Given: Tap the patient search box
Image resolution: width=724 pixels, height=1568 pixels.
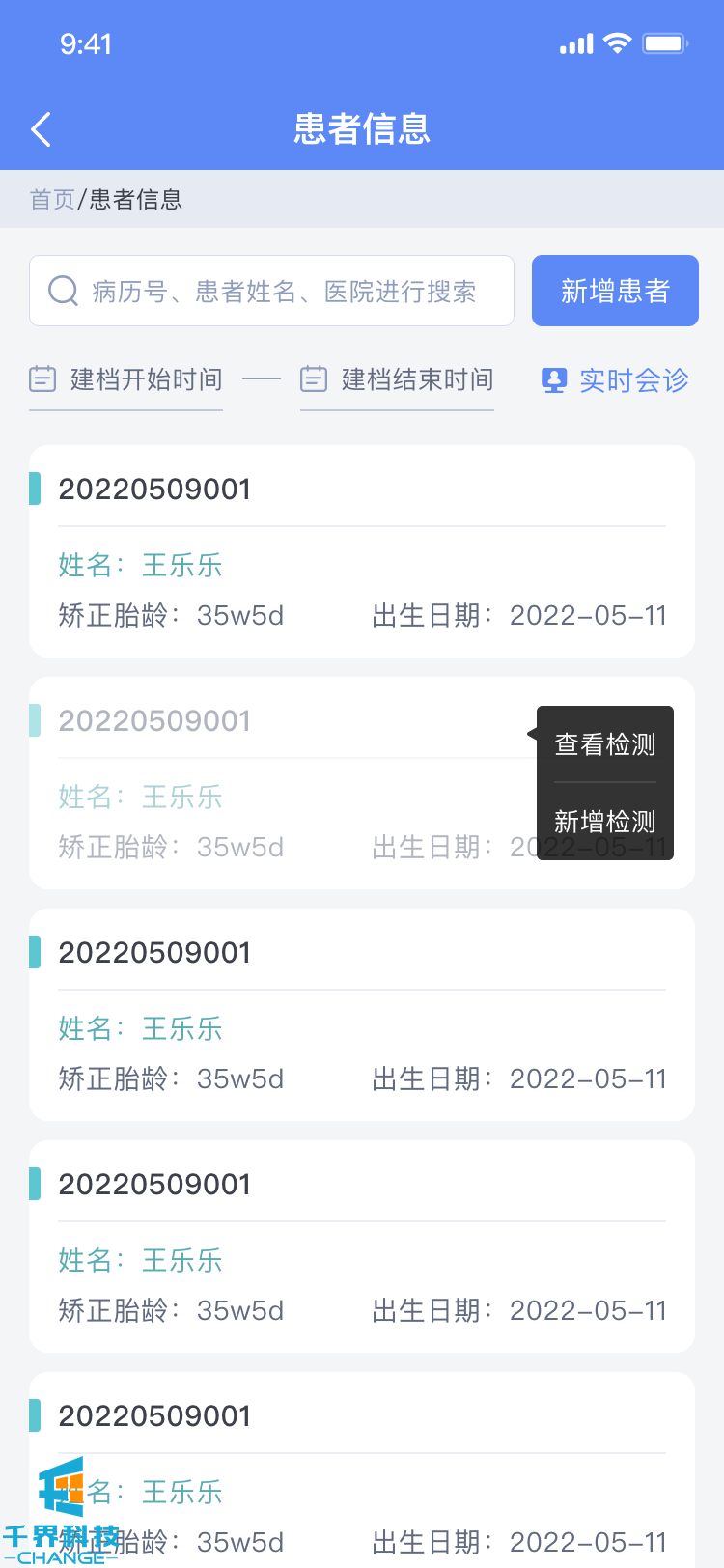Looking at the screenshot, I should pos(271,291).
